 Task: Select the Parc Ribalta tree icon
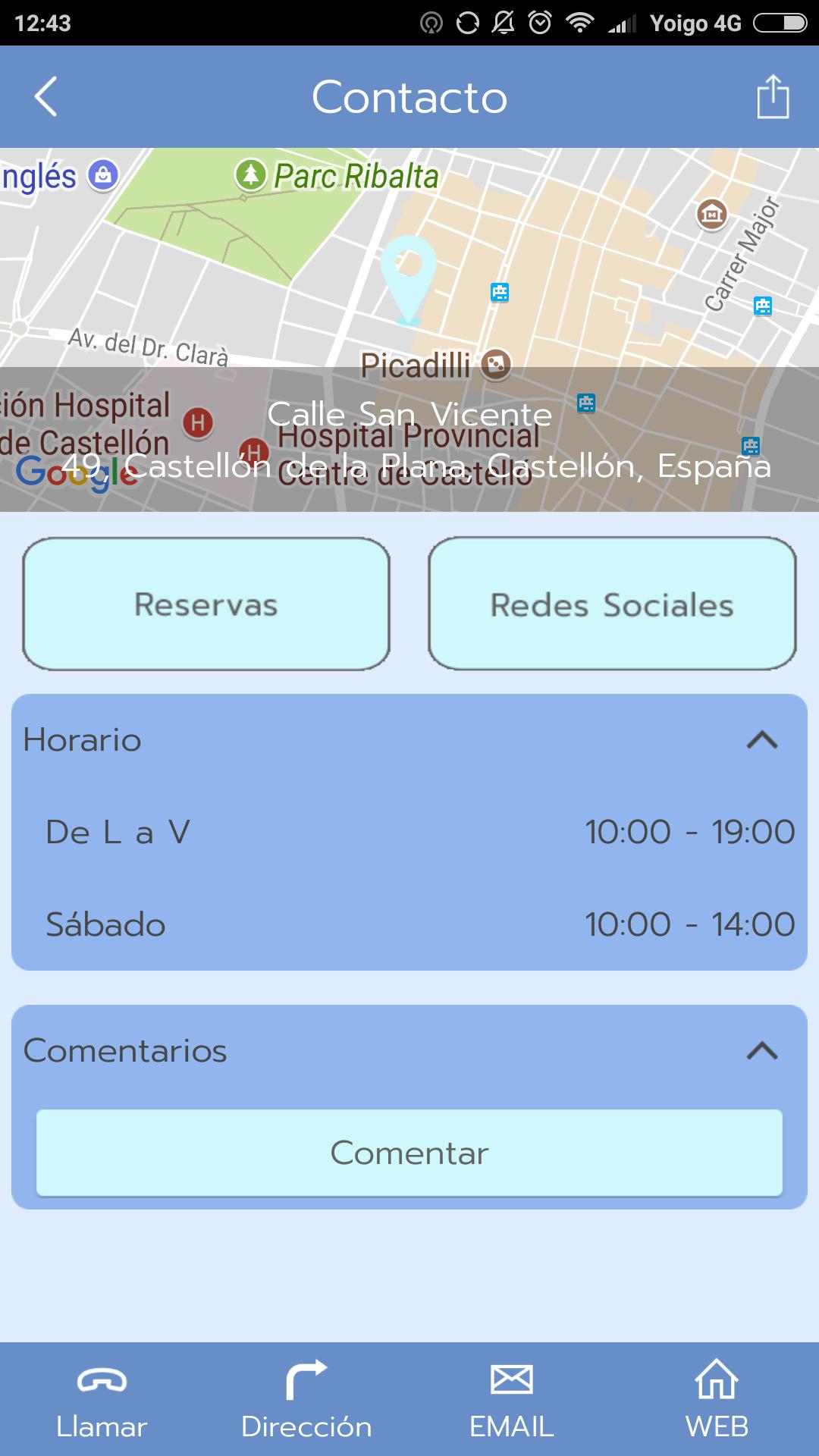[253, 176]
